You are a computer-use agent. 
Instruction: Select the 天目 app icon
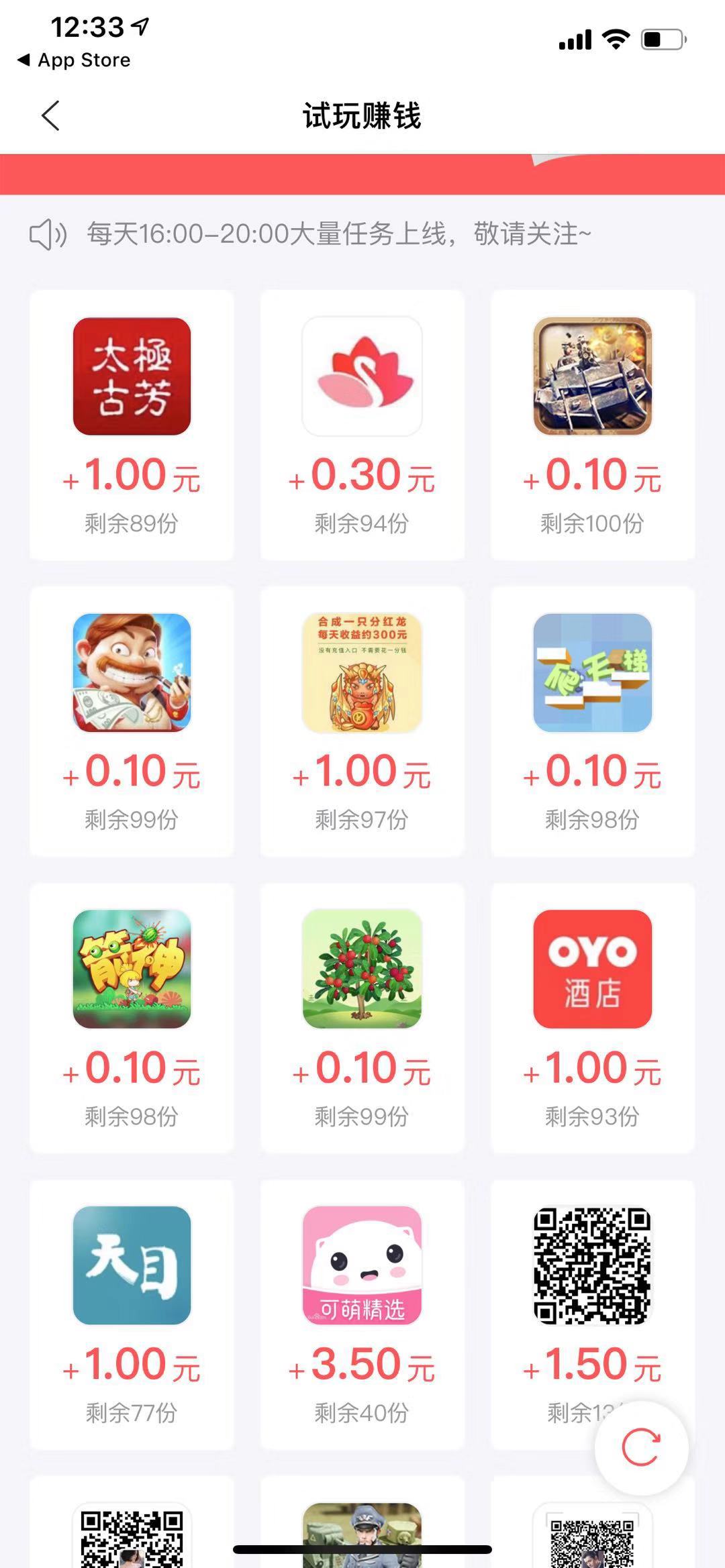(x=132, y=1266)
